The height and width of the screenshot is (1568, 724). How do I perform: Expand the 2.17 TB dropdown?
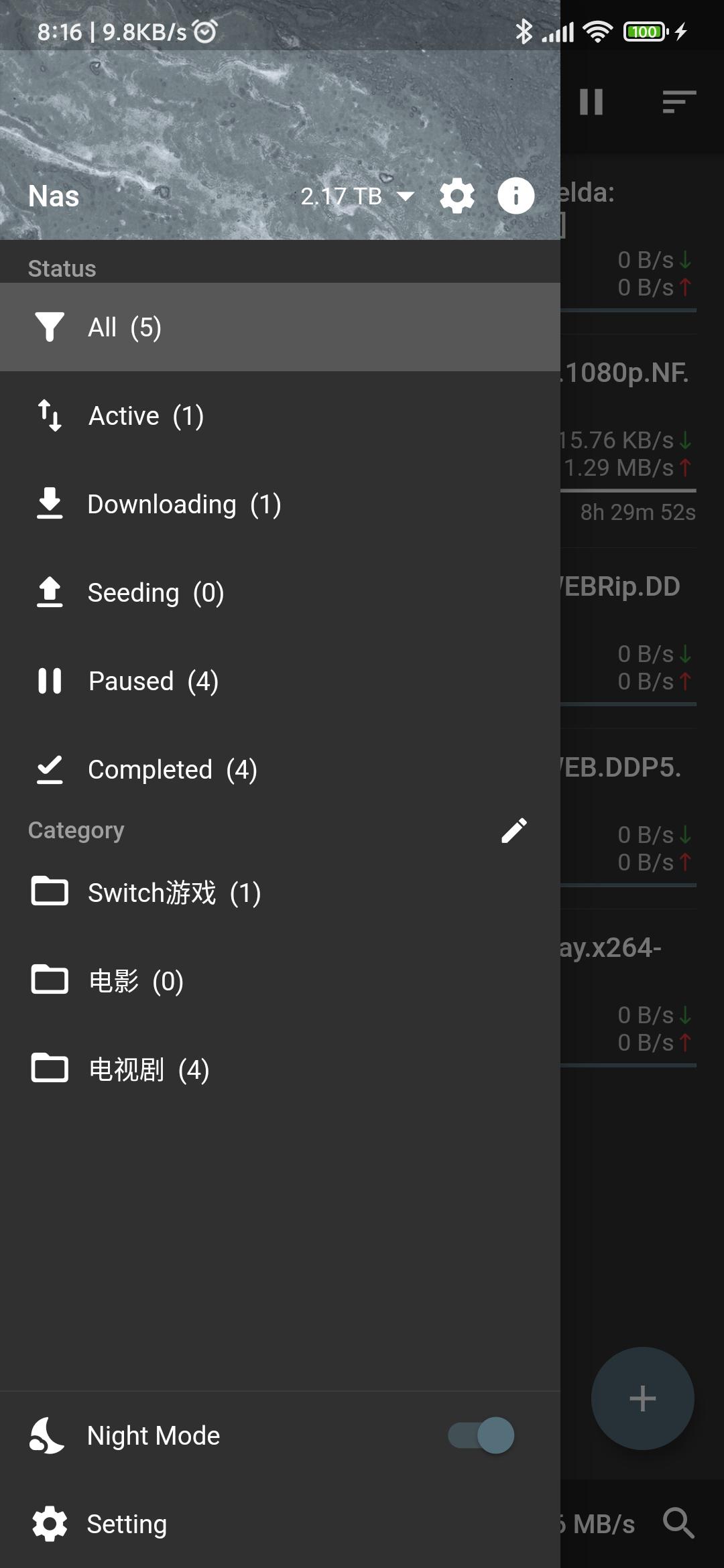coord(357,196)
